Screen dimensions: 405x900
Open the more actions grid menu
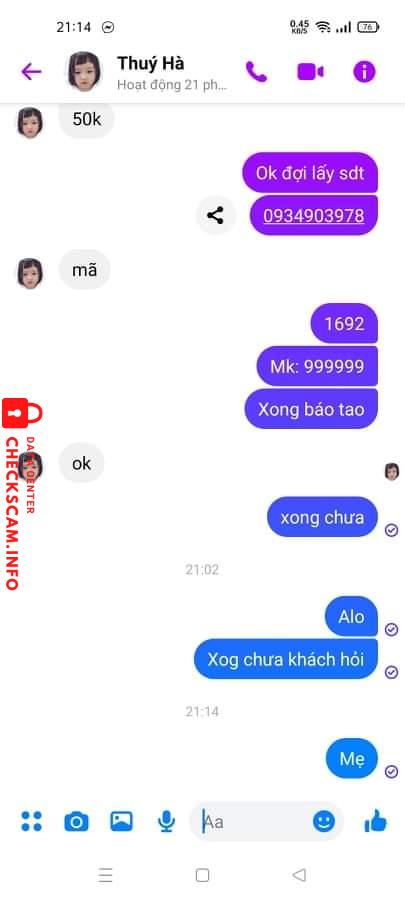click(x=32, y=821)
